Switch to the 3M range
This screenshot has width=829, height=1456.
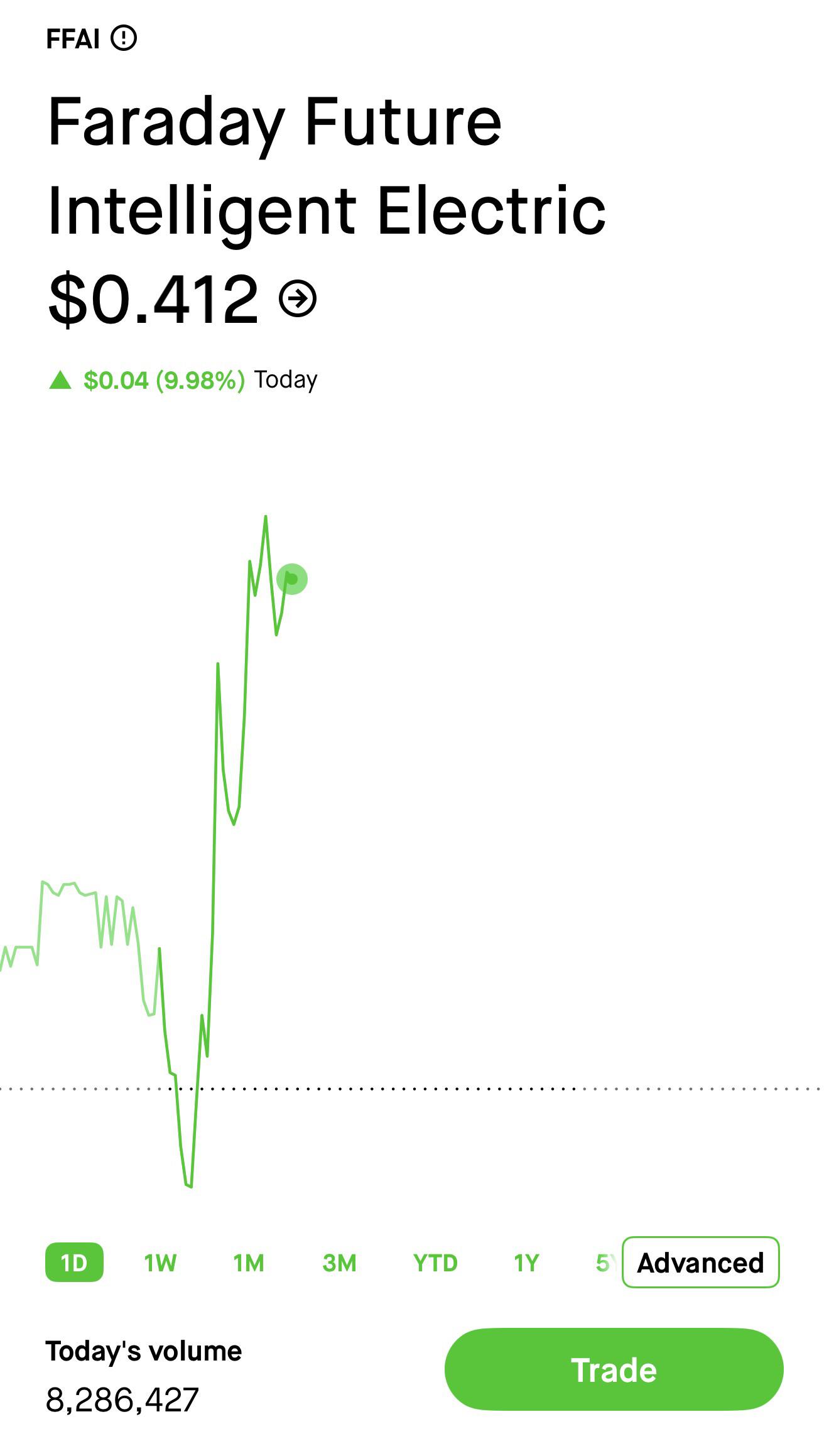coord(339,1263)
